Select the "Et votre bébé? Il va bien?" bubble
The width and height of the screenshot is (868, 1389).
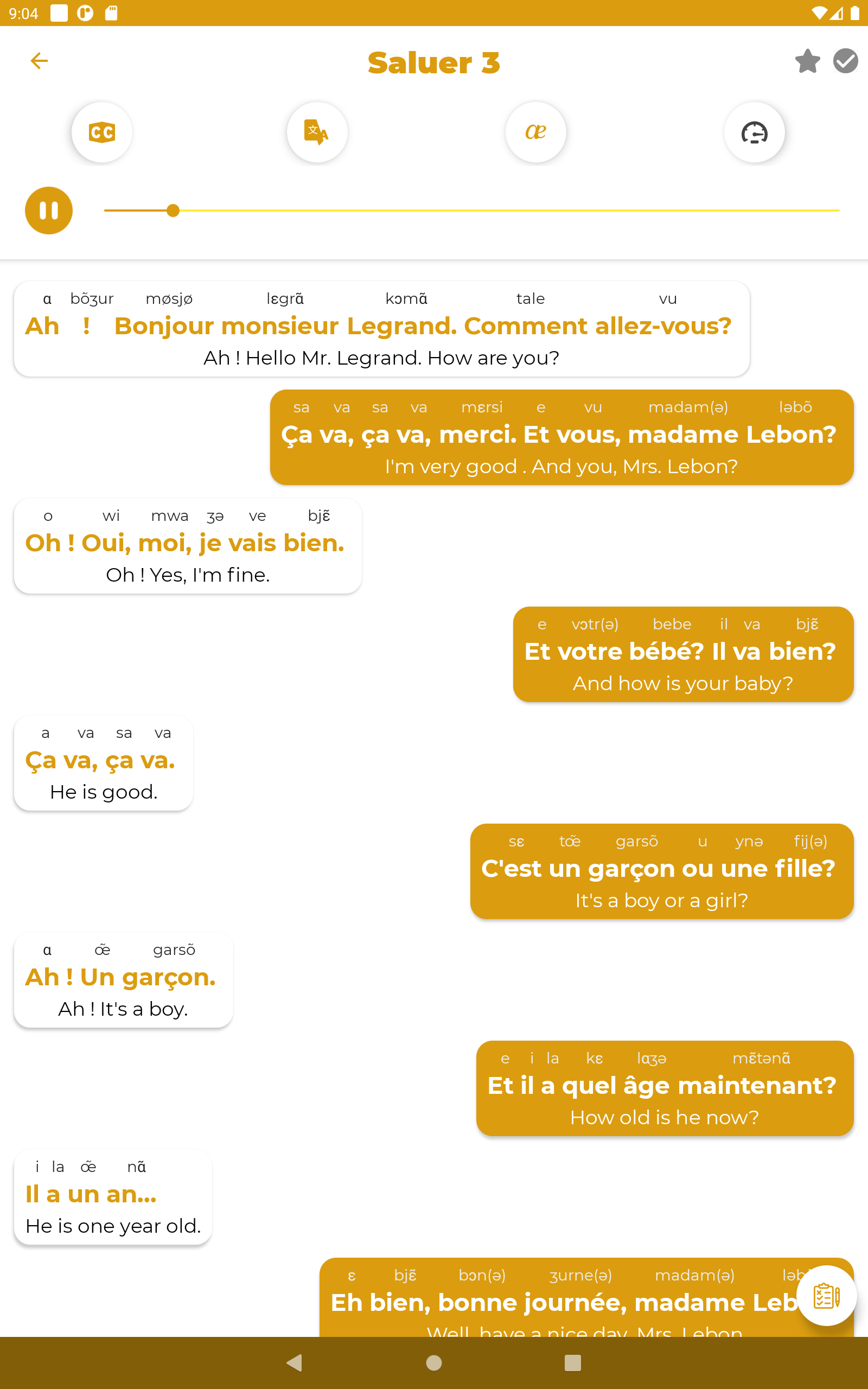tap(683, 654)
